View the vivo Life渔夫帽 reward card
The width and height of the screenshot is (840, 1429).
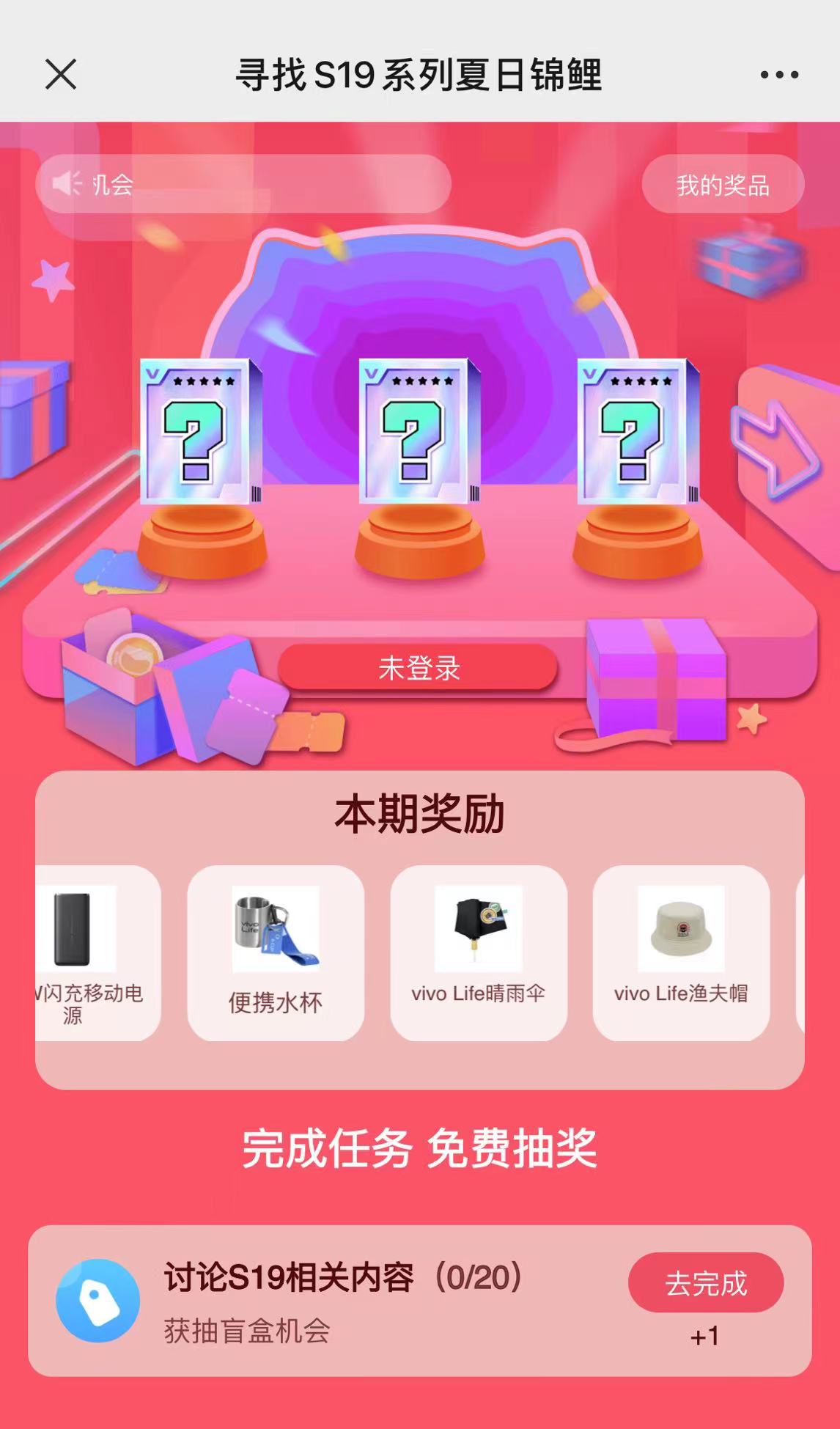point(681,952)
